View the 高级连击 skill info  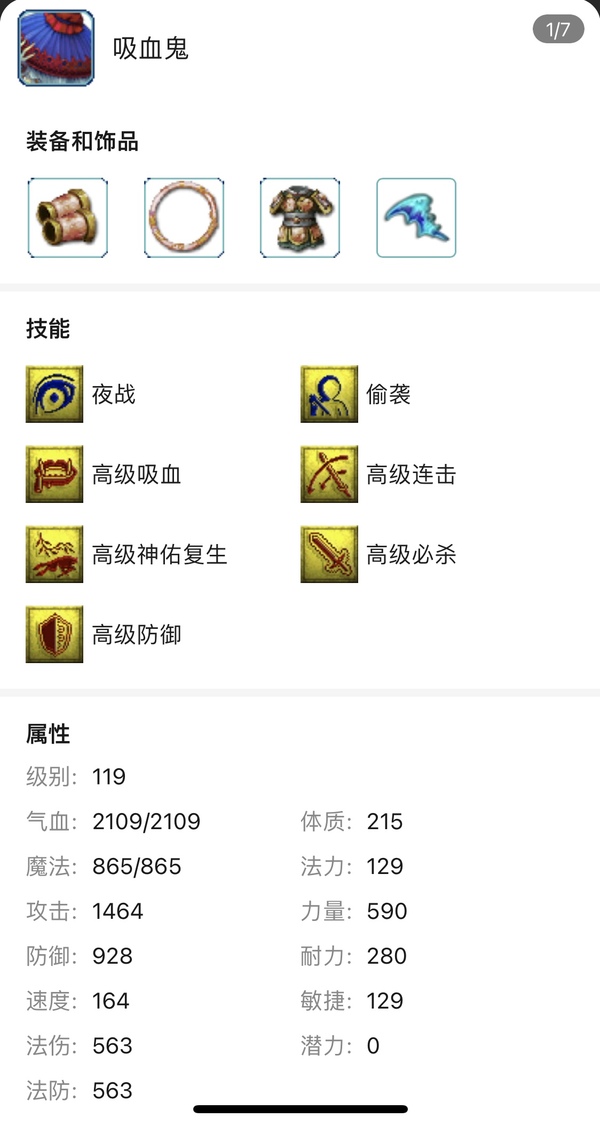point(329,474)
